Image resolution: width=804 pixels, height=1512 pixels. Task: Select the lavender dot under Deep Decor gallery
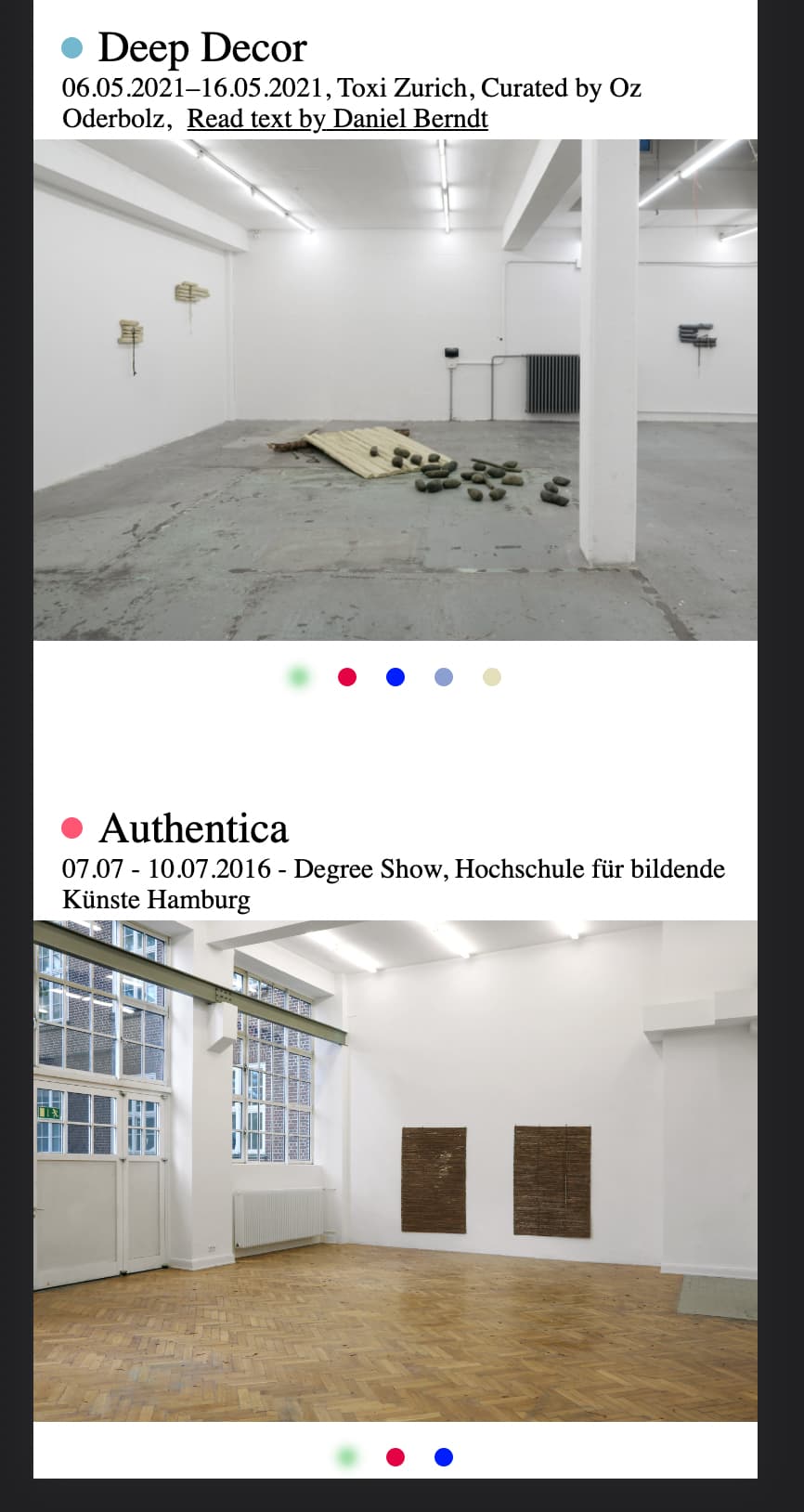(x=444, y=677)
